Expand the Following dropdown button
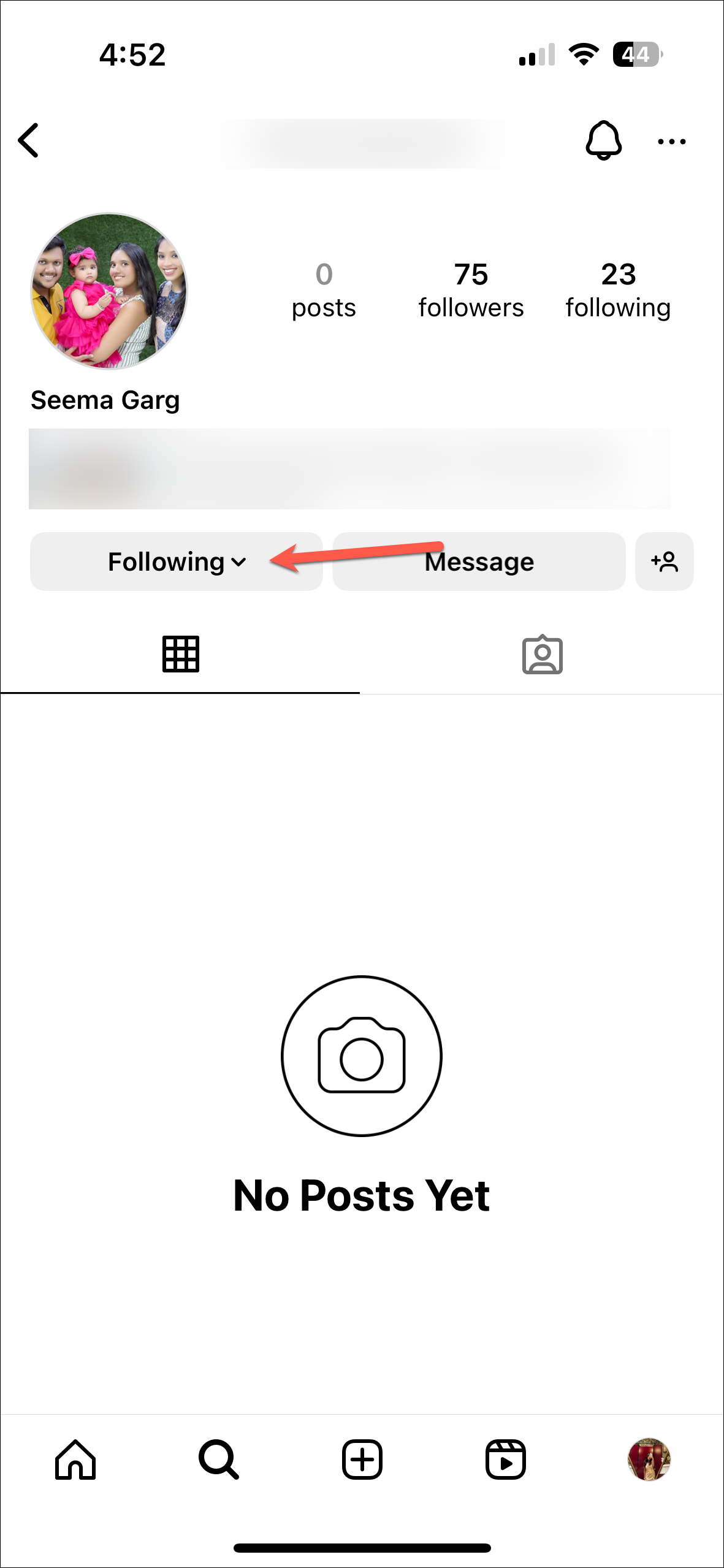This screenshot has width=724, height=1568. pos(177,561)
